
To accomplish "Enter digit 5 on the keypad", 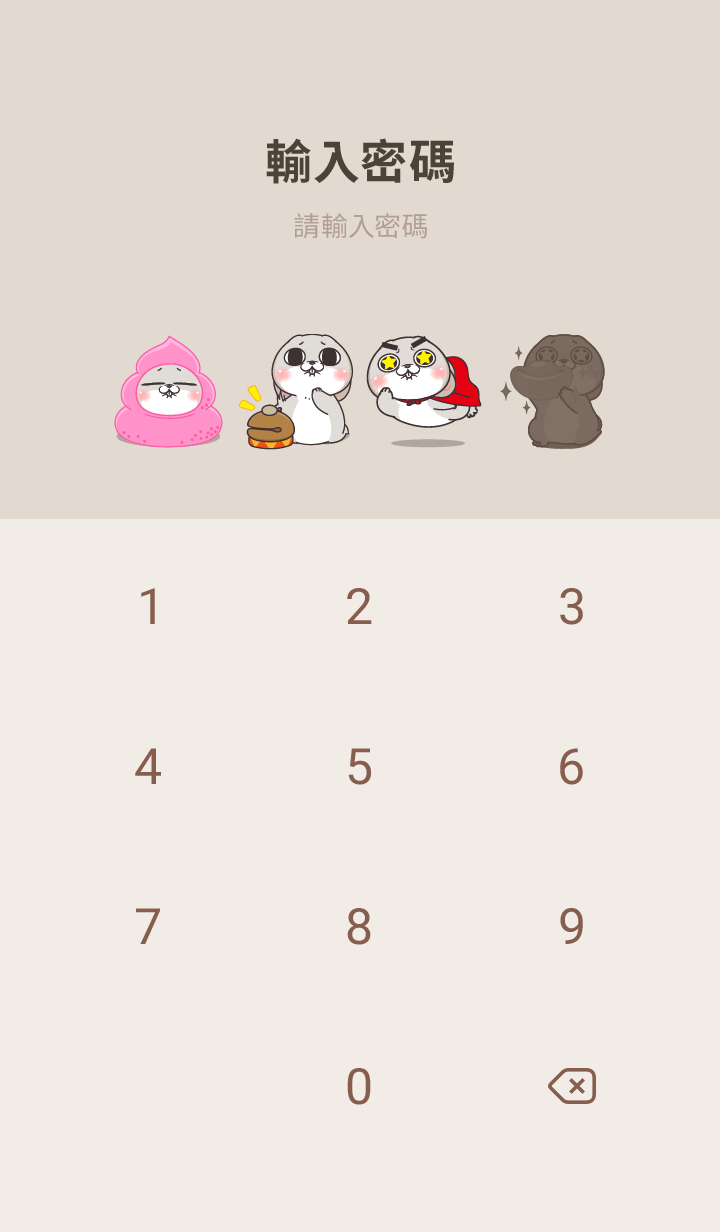I will pos(359,767).
